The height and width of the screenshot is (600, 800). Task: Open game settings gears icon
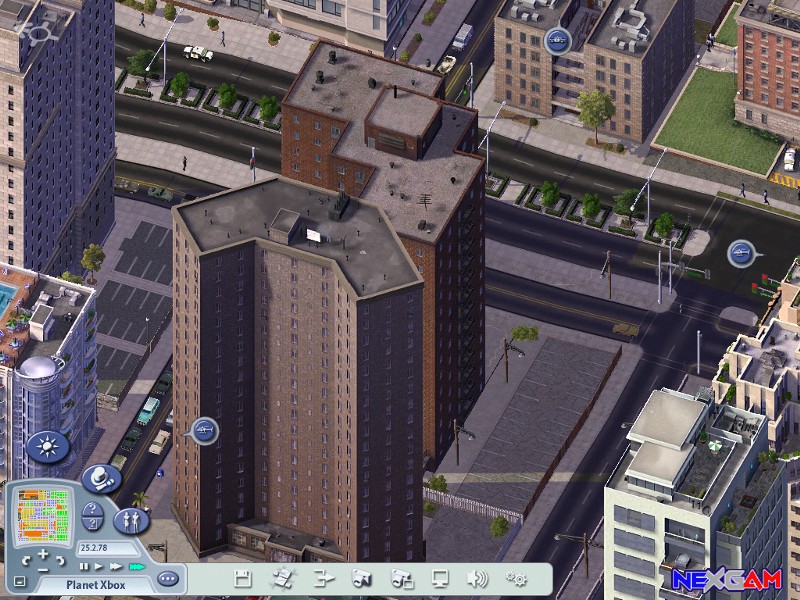[516, 578]
